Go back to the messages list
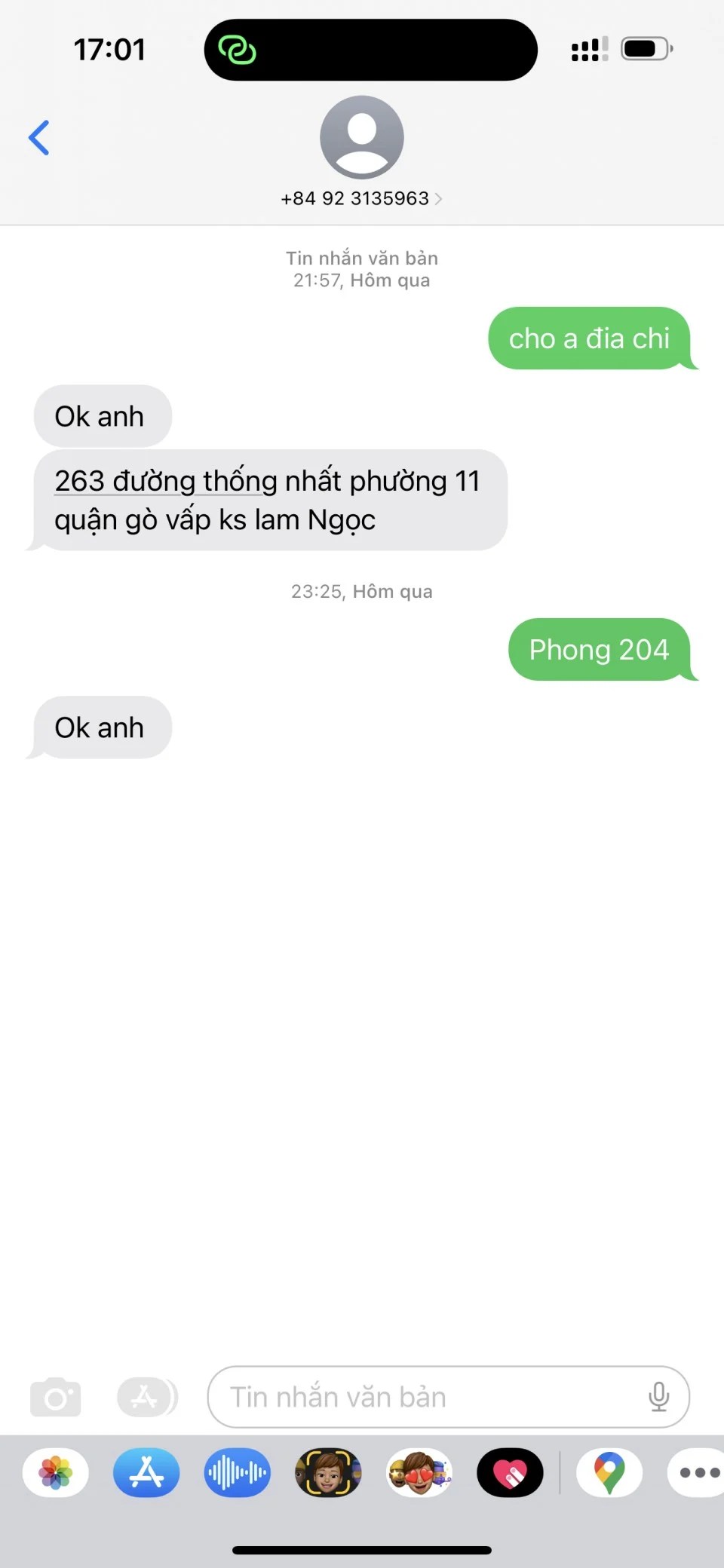 click(39, 138)
